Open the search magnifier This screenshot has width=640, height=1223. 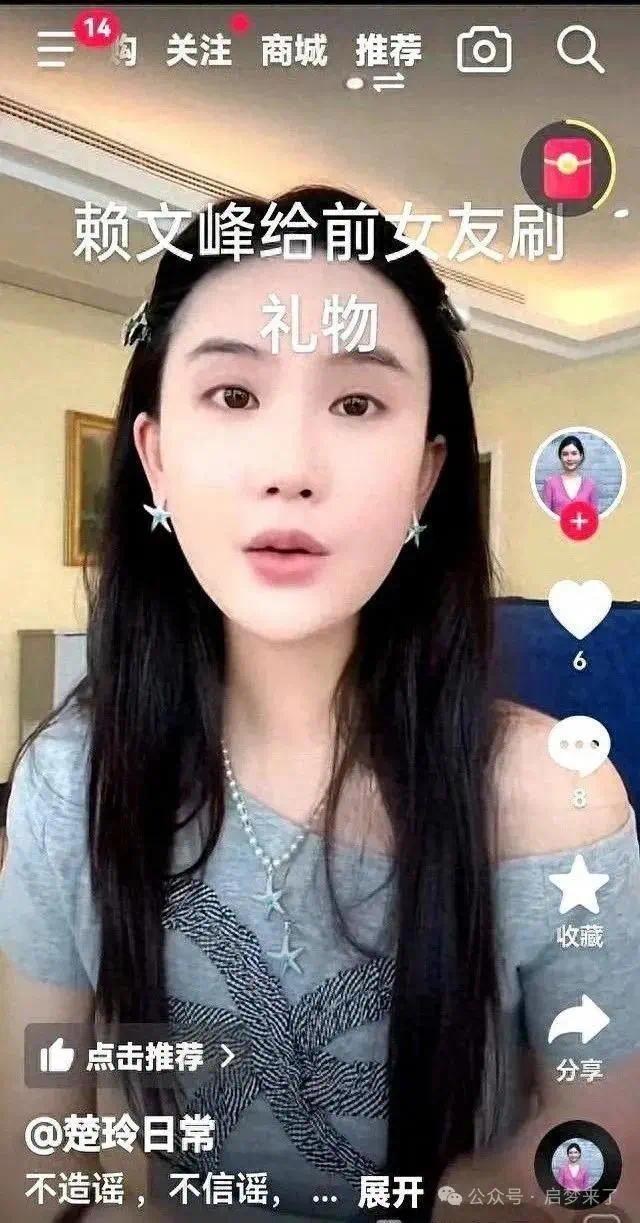point(580,50)
